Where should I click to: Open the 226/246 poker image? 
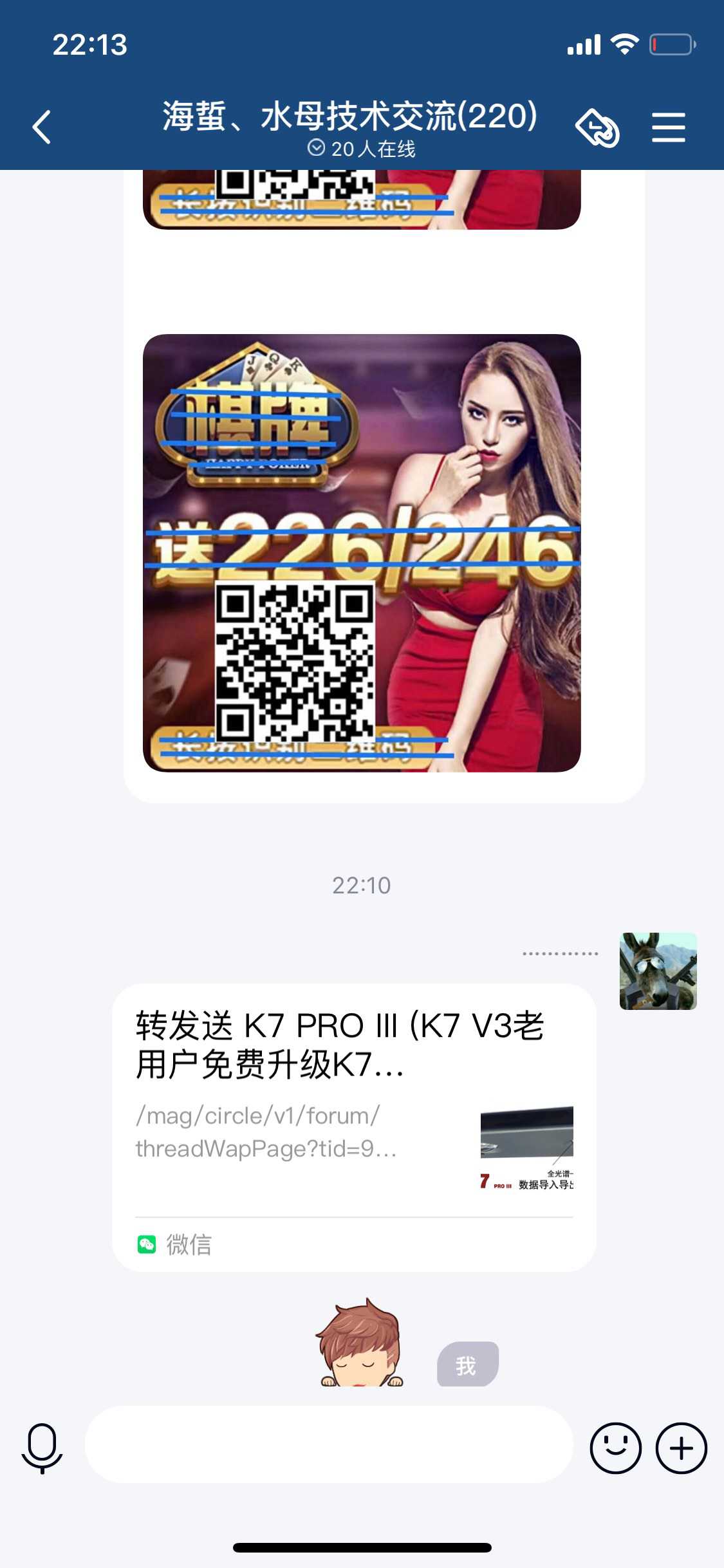[362, 552]
